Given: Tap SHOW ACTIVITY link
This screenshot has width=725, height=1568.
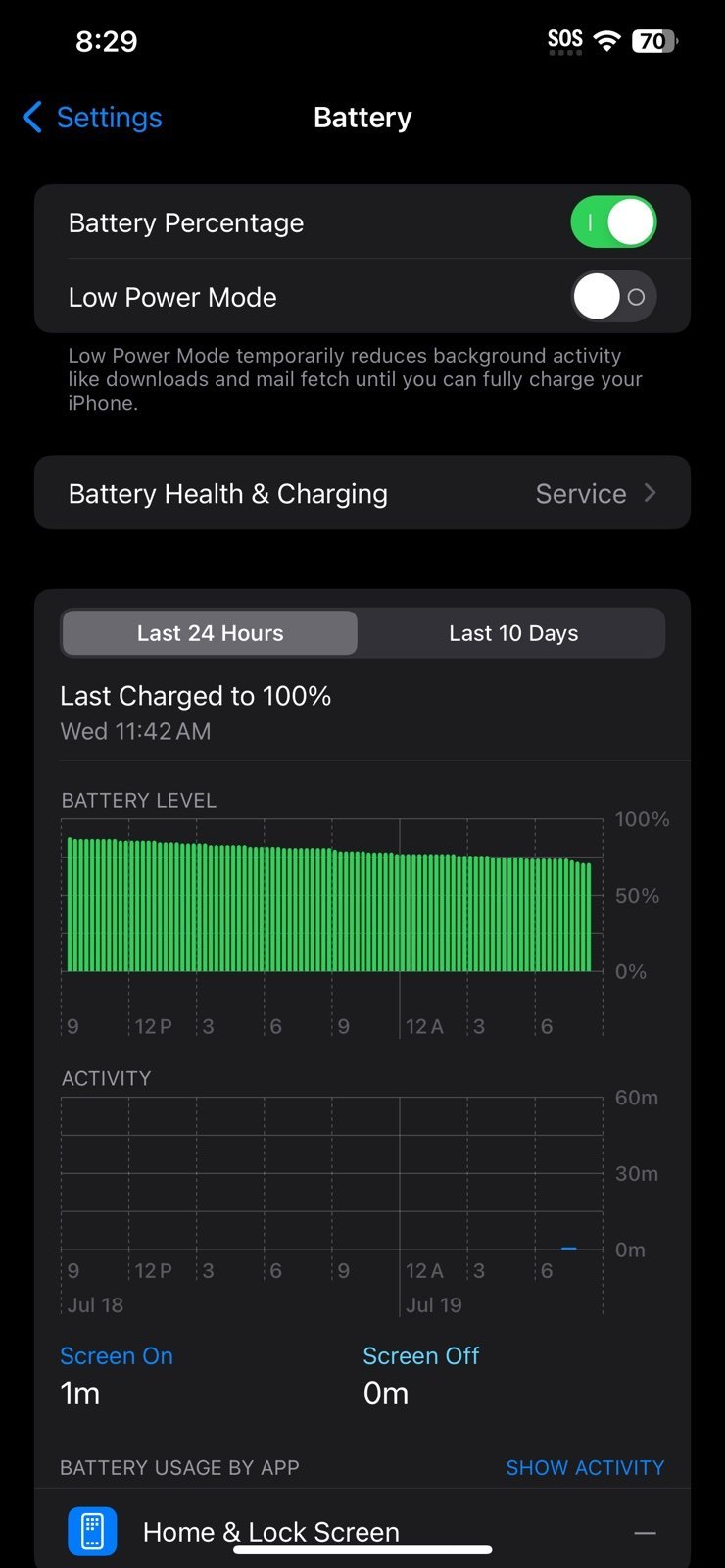Looking at the screenshot, I should click(585, 1467).
